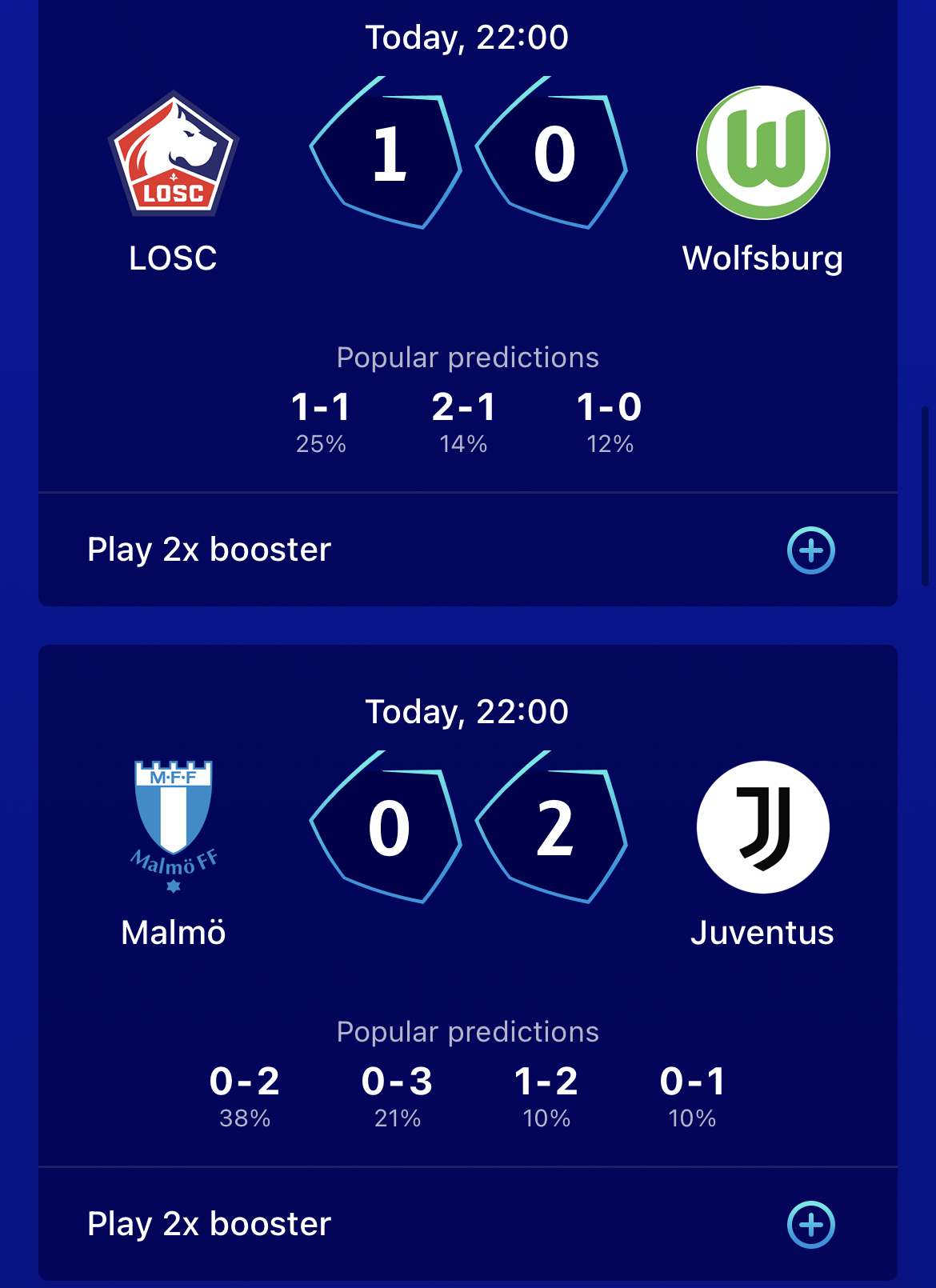Pick popular prediction 1-2 for Malmö match
This screenshot has width=936, height=1288.
(x=546, y=1094)
